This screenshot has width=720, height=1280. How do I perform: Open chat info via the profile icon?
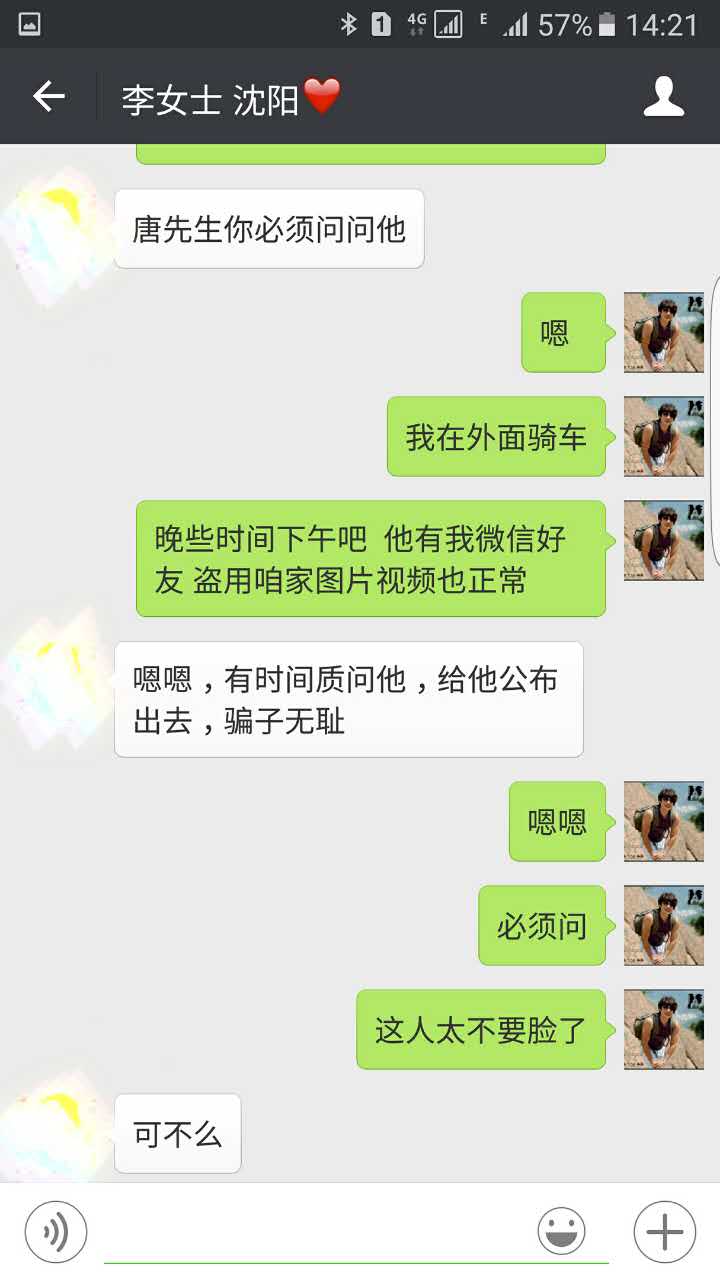pos(663,97)
